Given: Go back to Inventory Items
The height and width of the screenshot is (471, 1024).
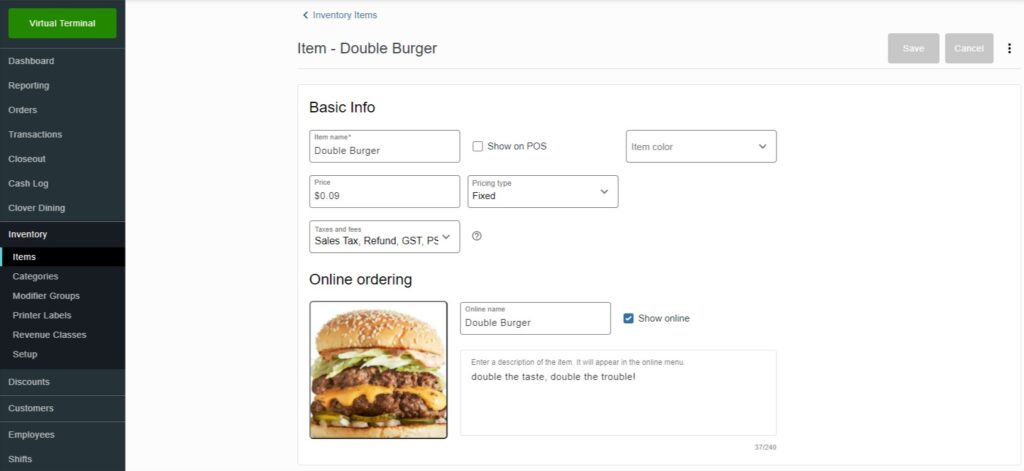Looking at the screenshot, I should pos(339,15).
